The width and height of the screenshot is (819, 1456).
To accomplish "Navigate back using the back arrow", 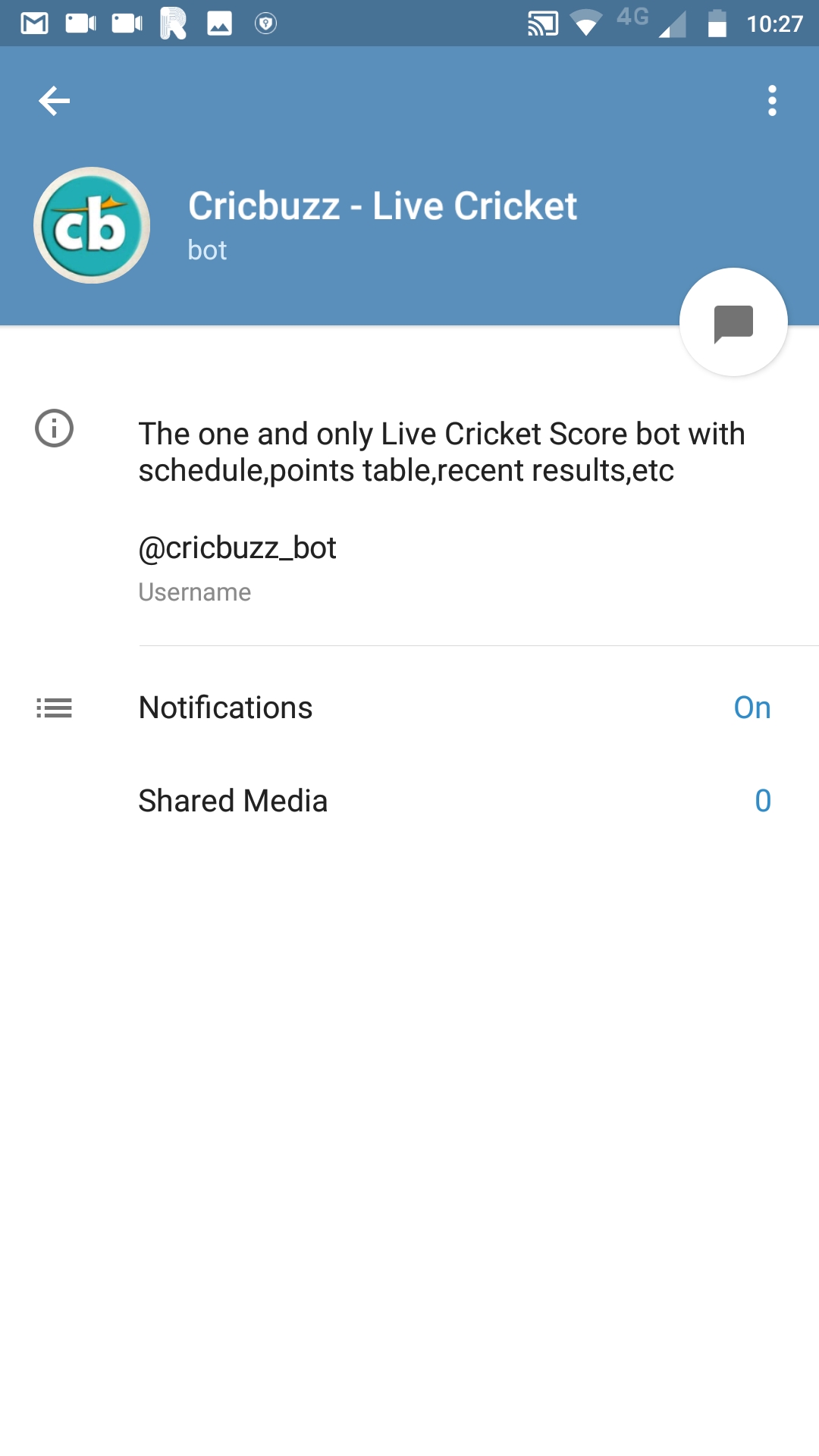I will [x=54, y=99].
